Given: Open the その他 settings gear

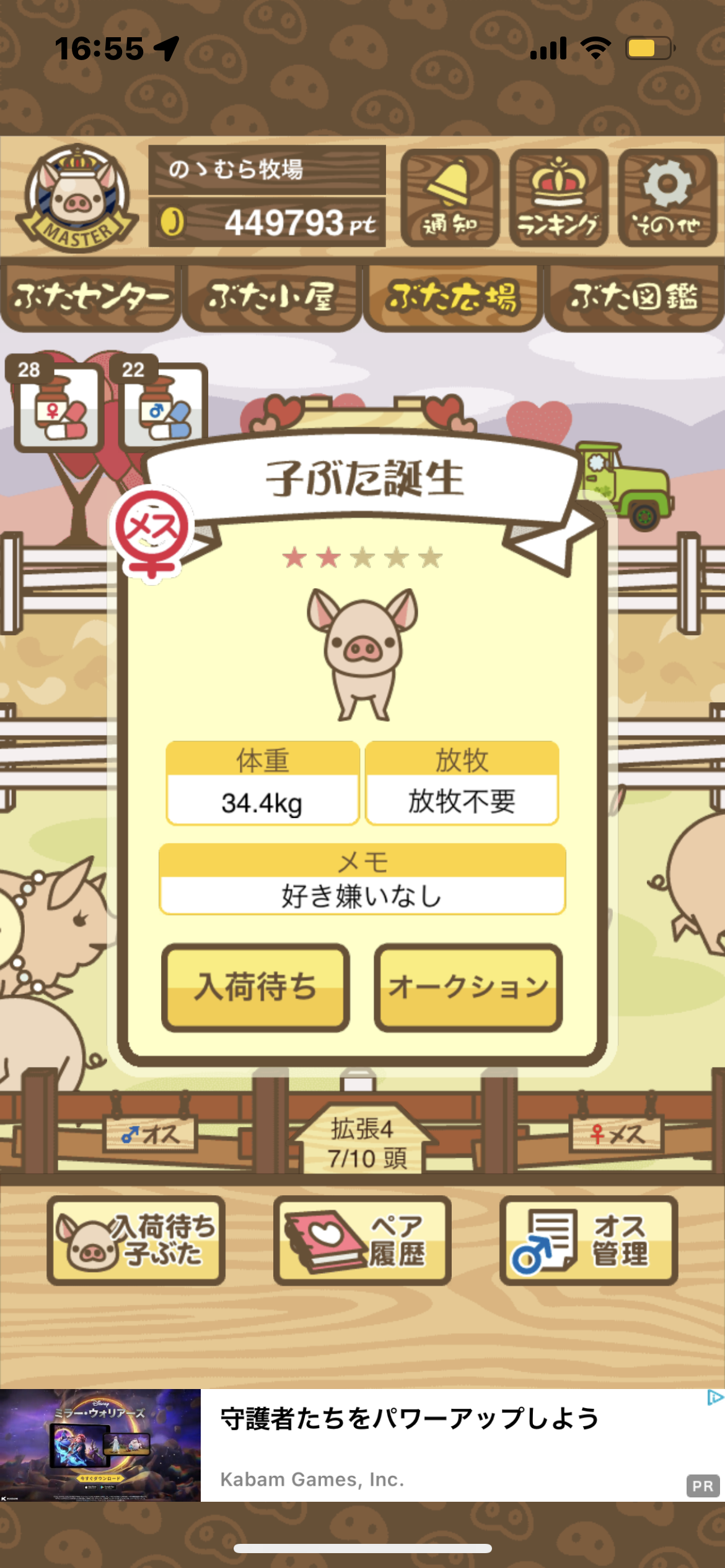Looking at the screenshot, I should click(667, 198).
